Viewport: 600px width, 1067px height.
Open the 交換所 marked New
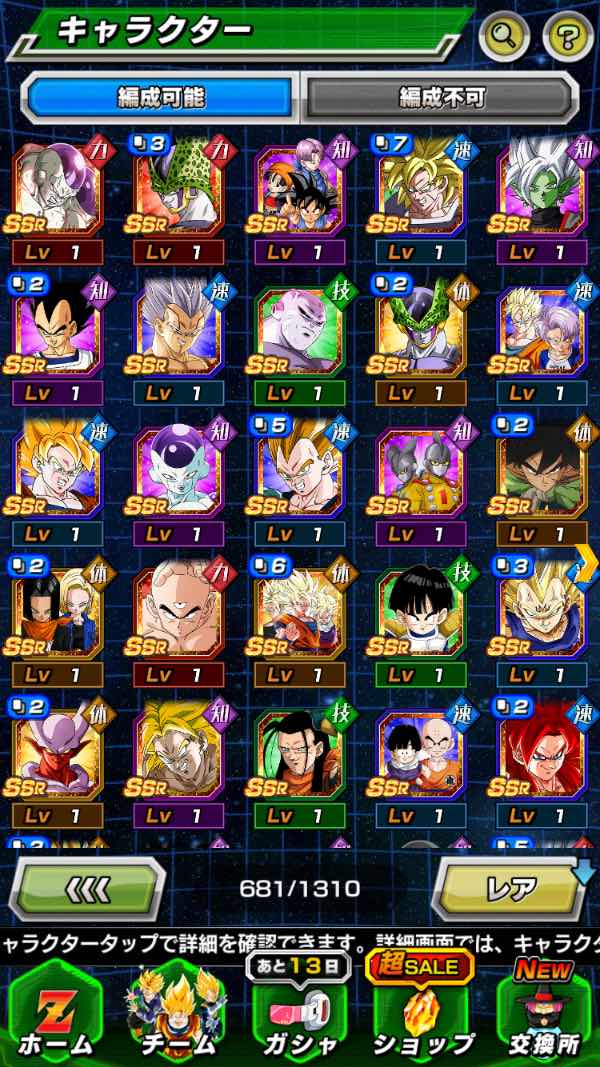[x=545, y=1012]
